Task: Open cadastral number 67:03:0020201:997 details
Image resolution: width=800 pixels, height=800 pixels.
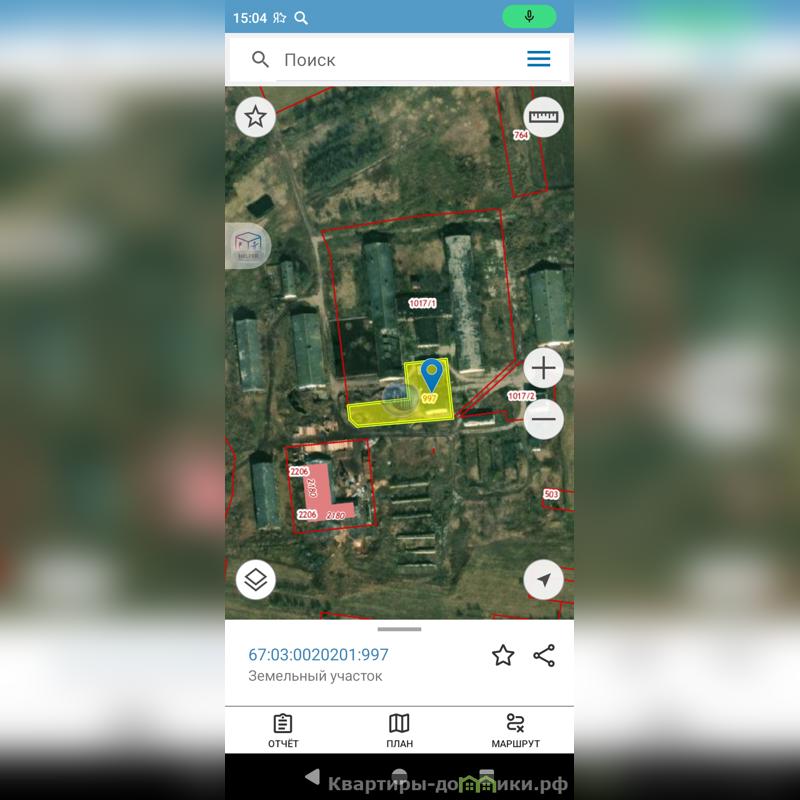Action: coord(318,655)
